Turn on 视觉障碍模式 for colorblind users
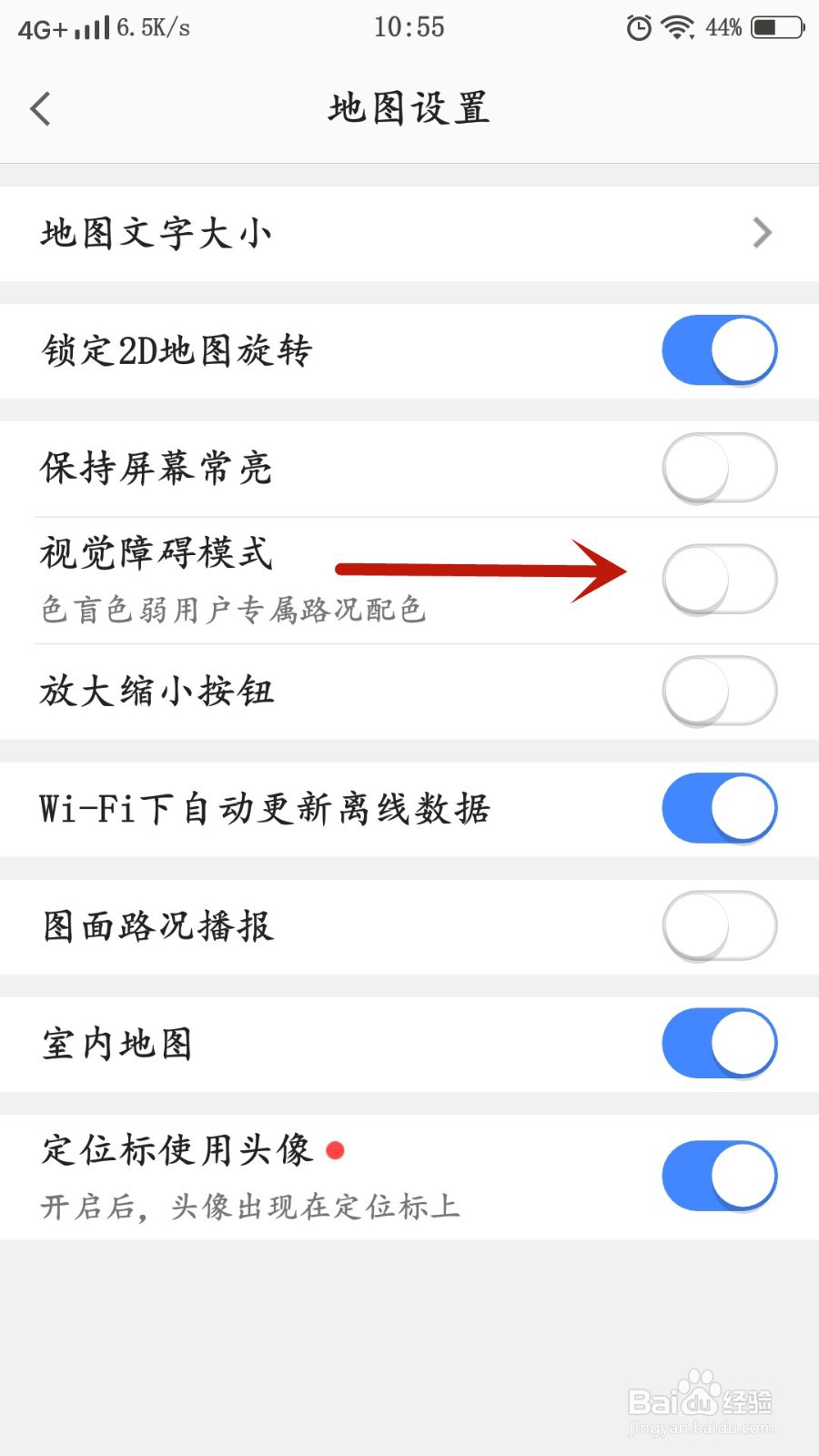This screenshot has width=819, height=1456. coord(719,576)
